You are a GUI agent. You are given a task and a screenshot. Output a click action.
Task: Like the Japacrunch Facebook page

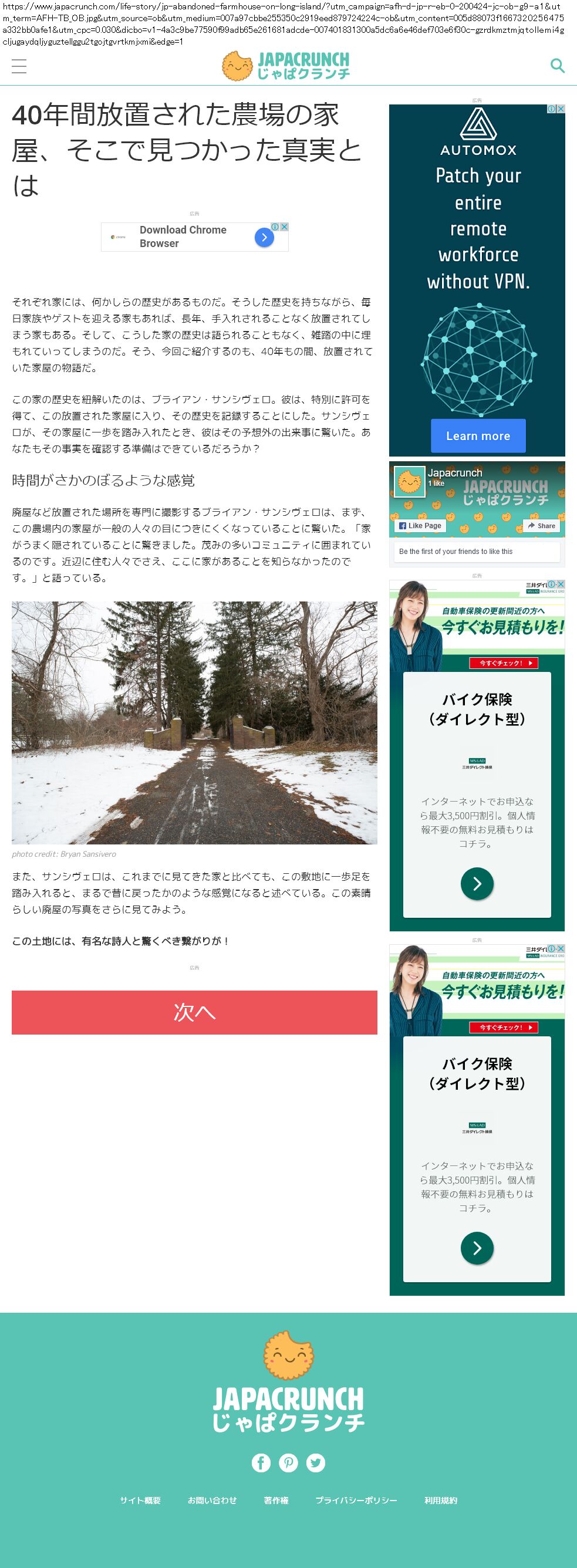click(x=421, y=526)
